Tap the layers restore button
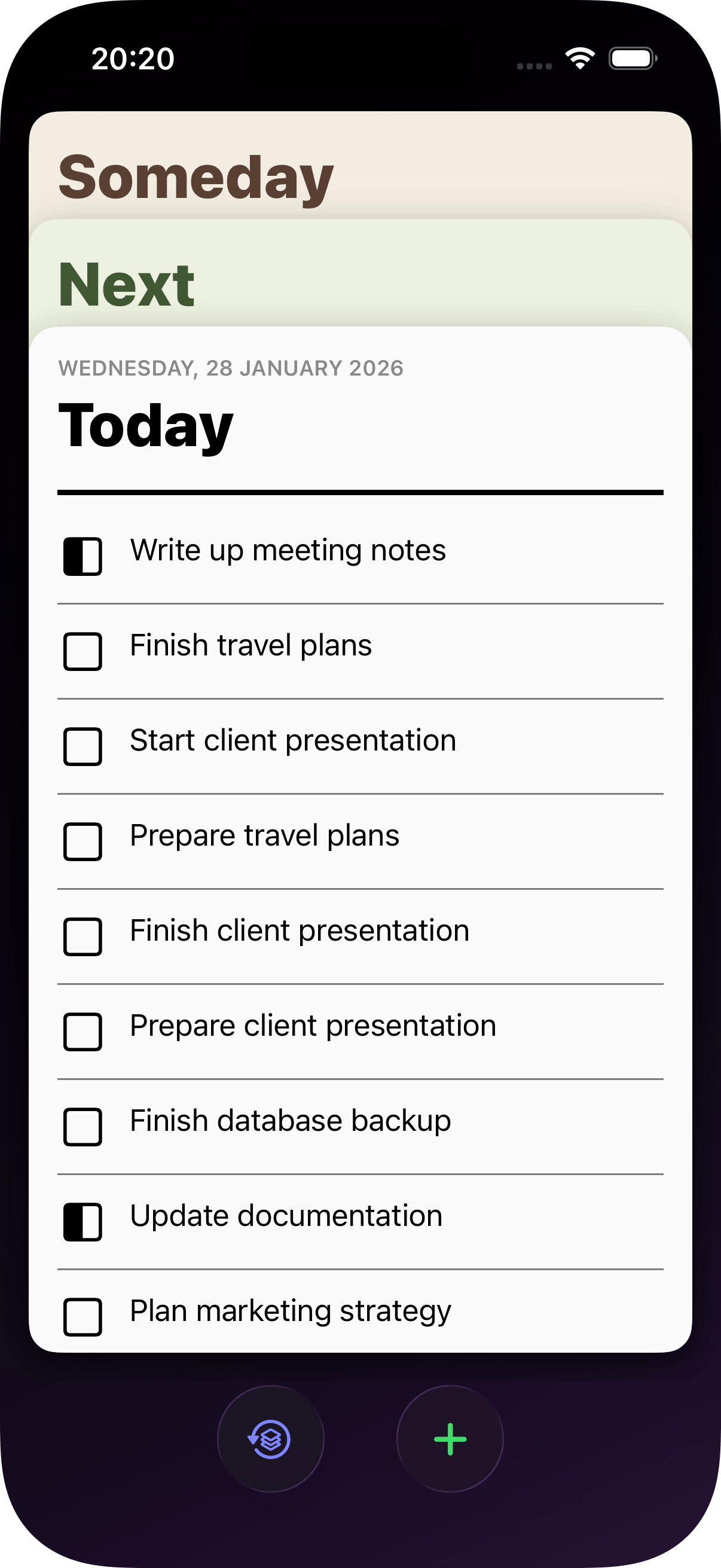721x1568 pixels. (270, 1439)
